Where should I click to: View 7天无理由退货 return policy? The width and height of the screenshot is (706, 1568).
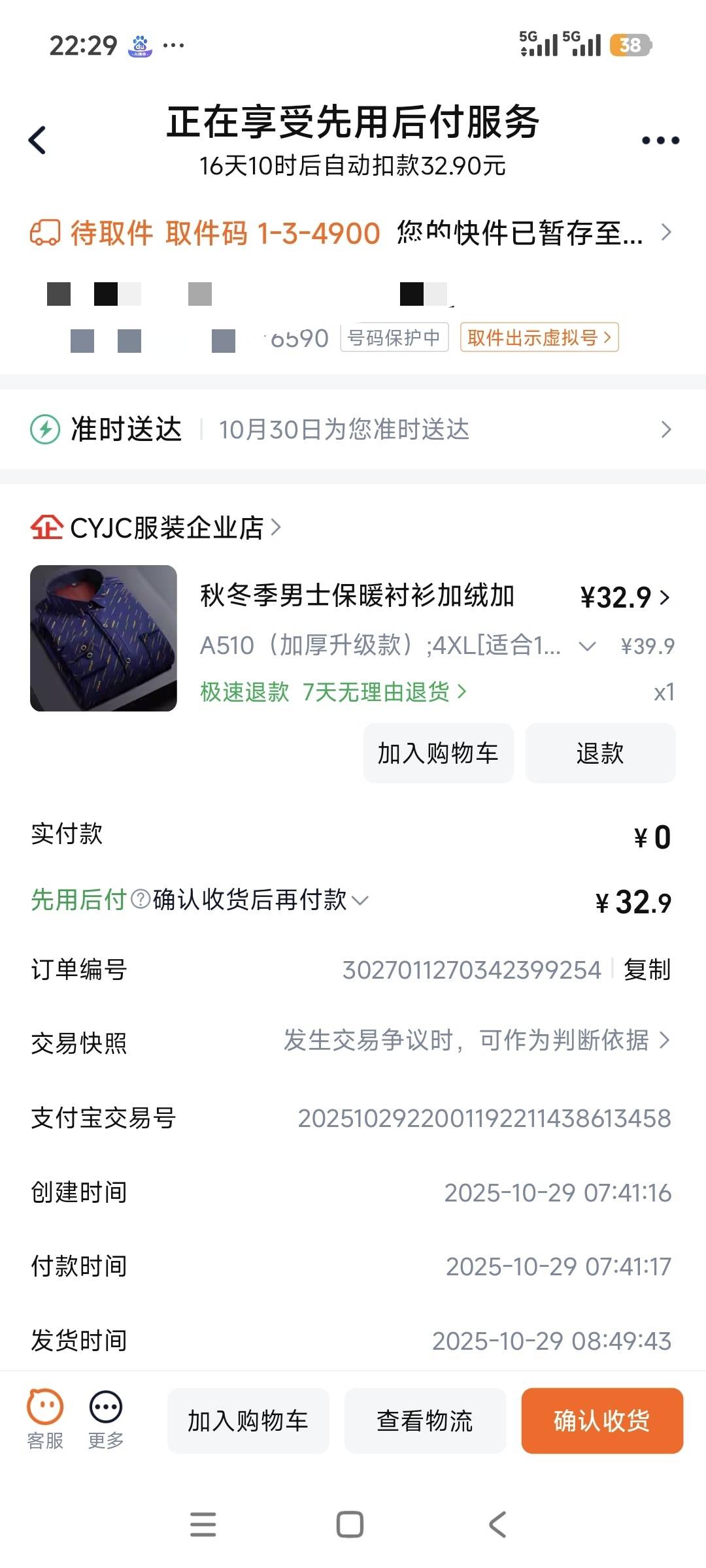[x=384, y=692]
